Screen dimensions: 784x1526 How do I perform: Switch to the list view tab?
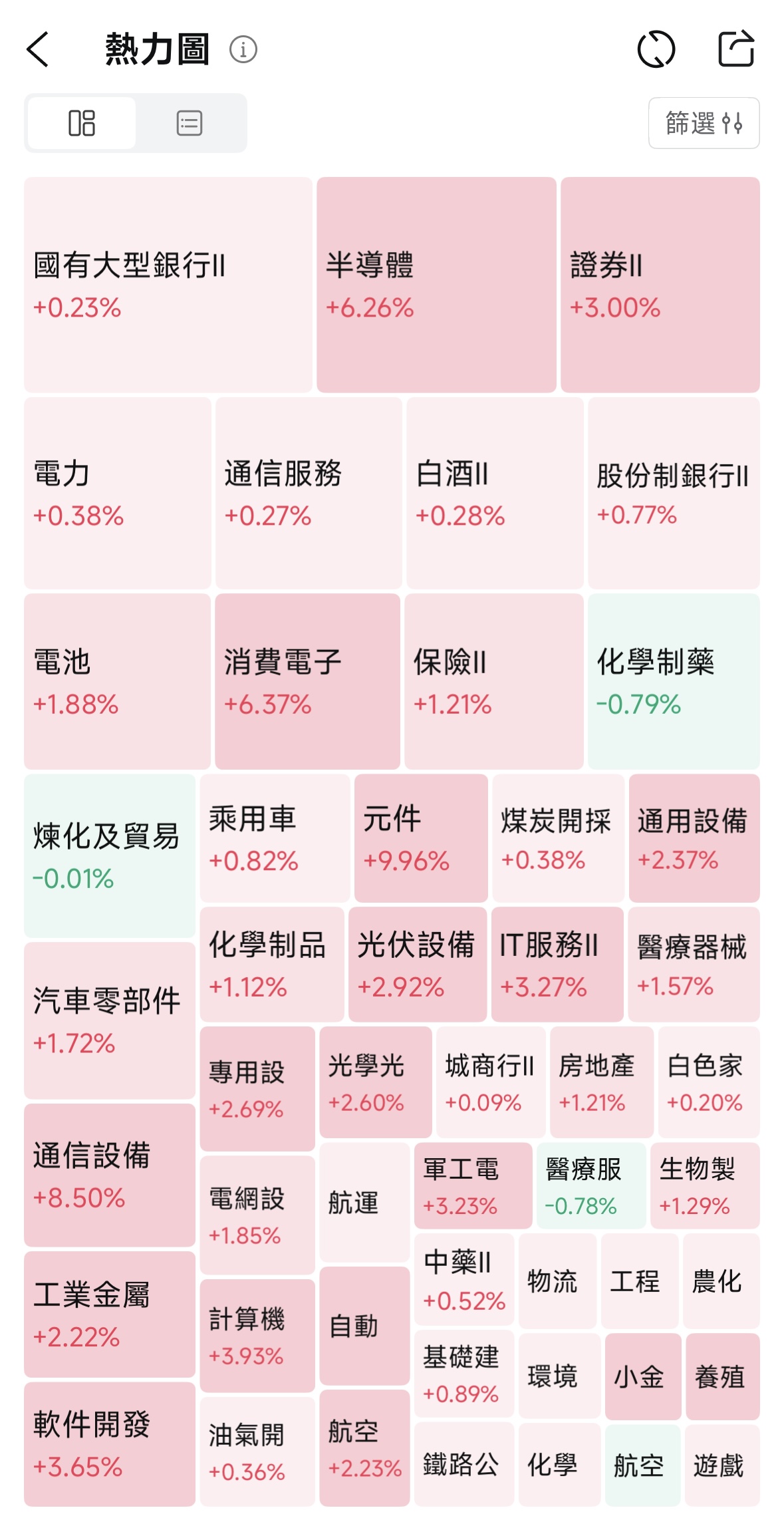pos(190,123)
